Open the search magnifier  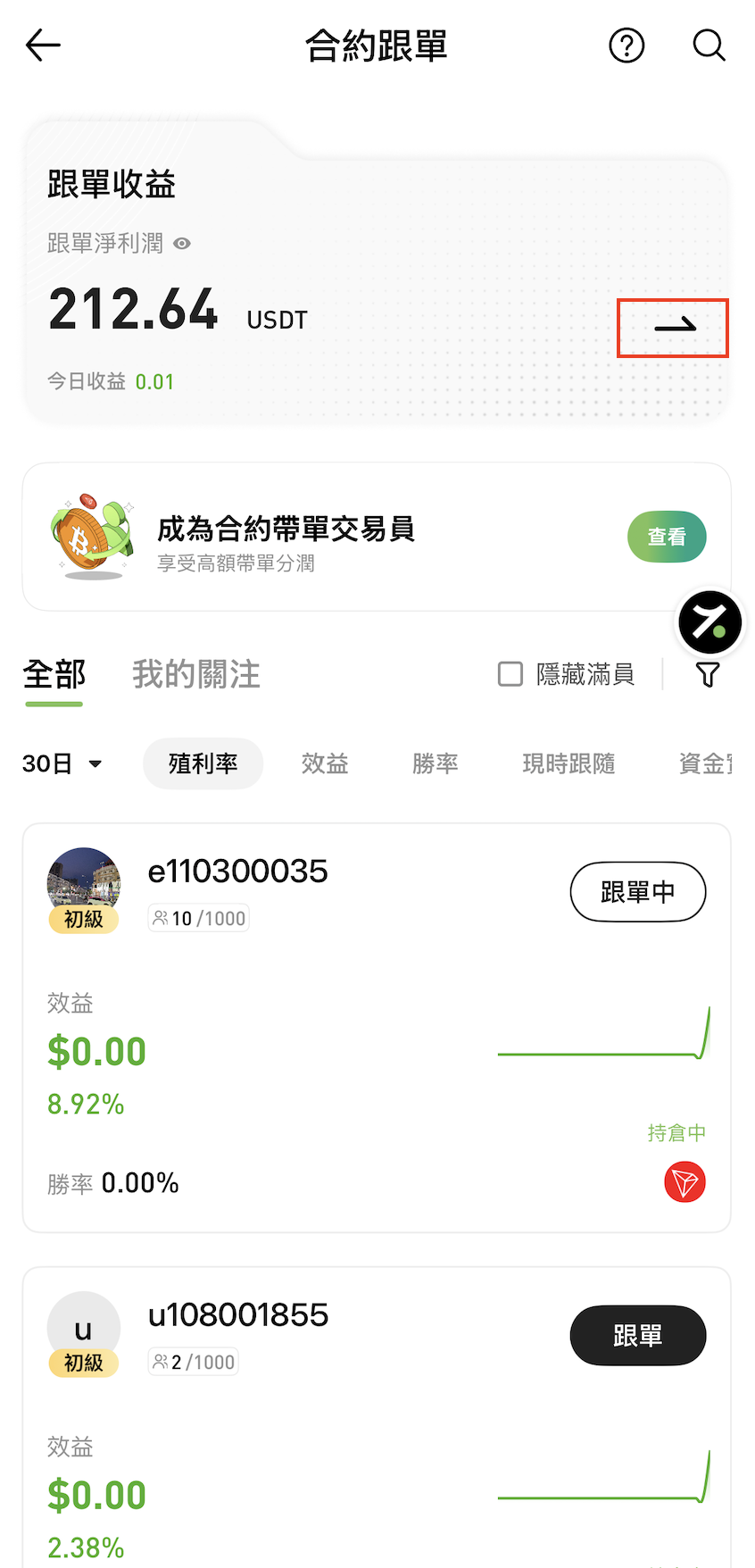tap(709, 46)
